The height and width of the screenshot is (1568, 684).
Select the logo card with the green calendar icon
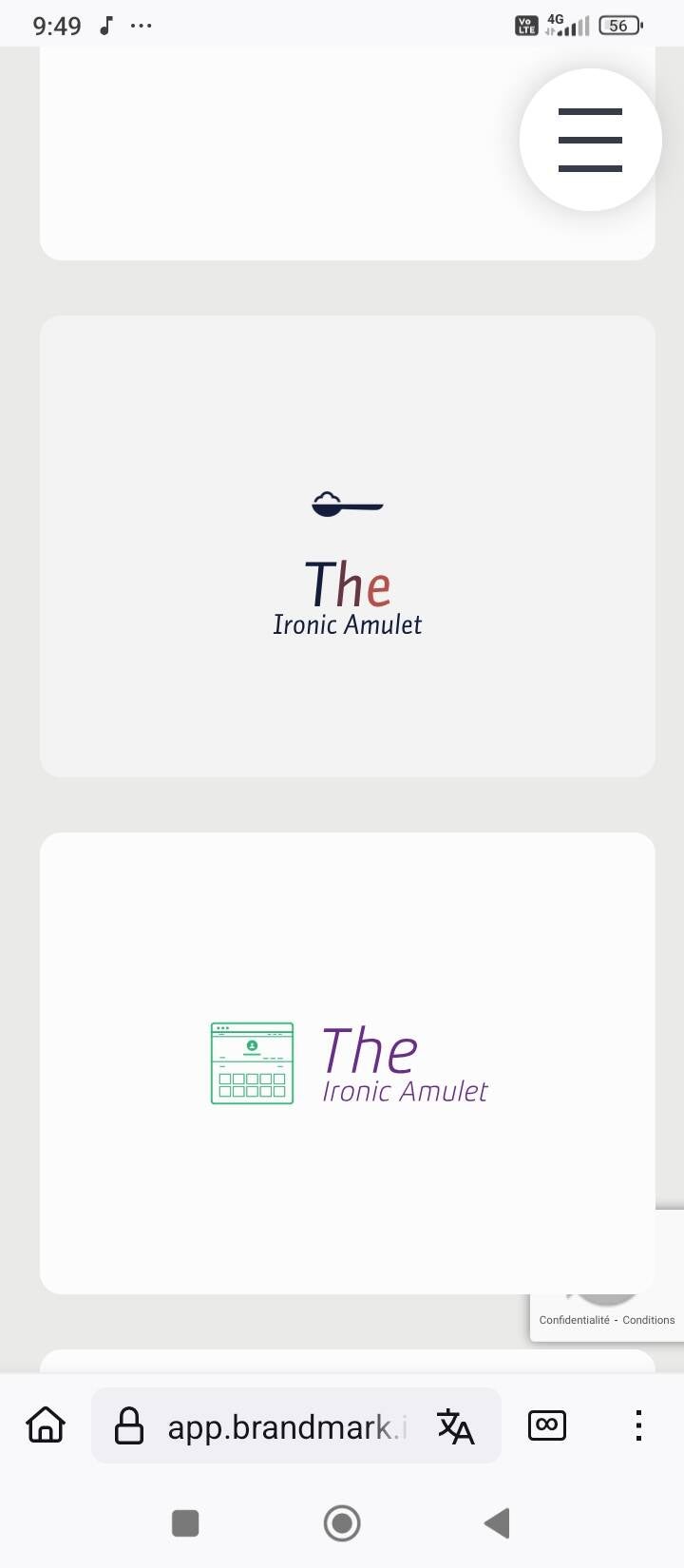pyautogui.click(x=347, y=1062)
